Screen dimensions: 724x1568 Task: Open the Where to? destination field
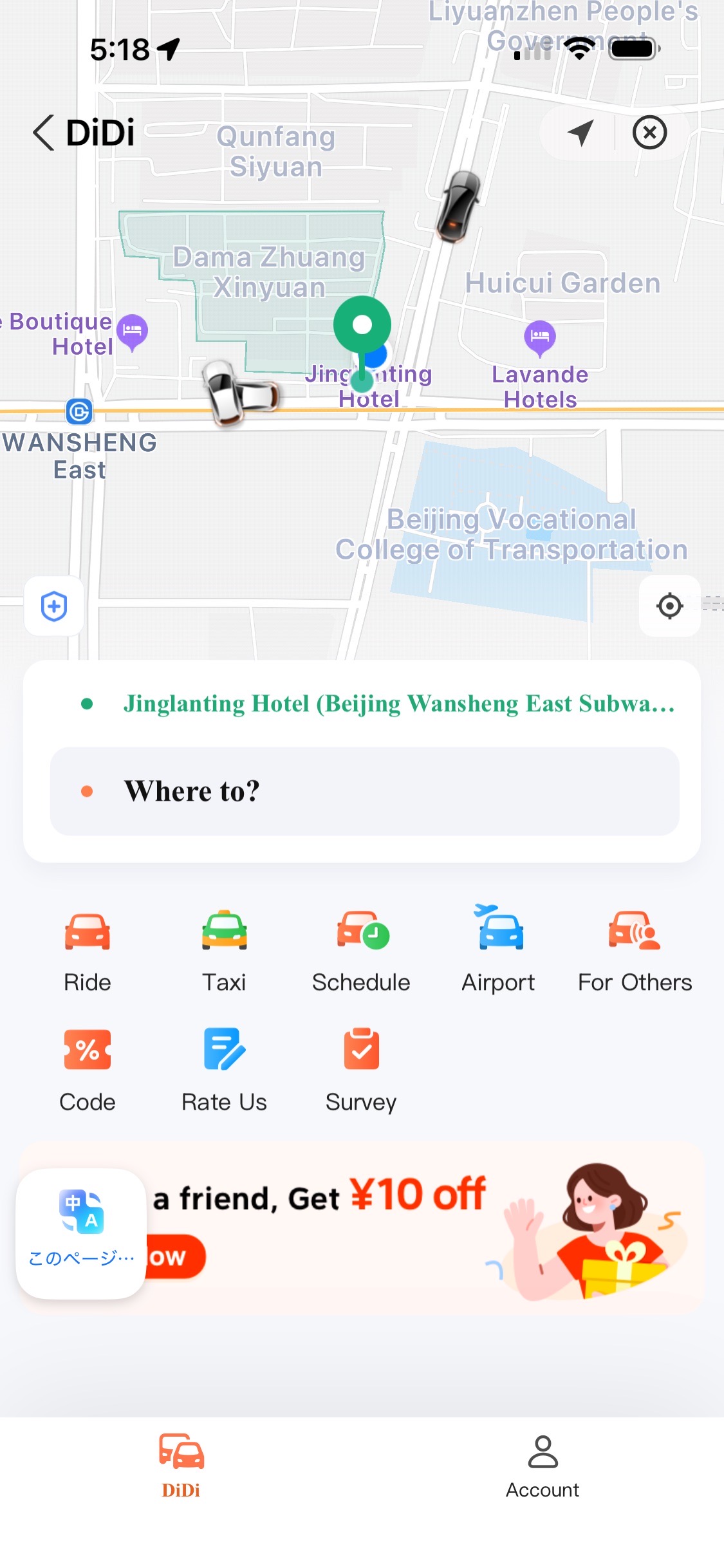tap(364, 791)
